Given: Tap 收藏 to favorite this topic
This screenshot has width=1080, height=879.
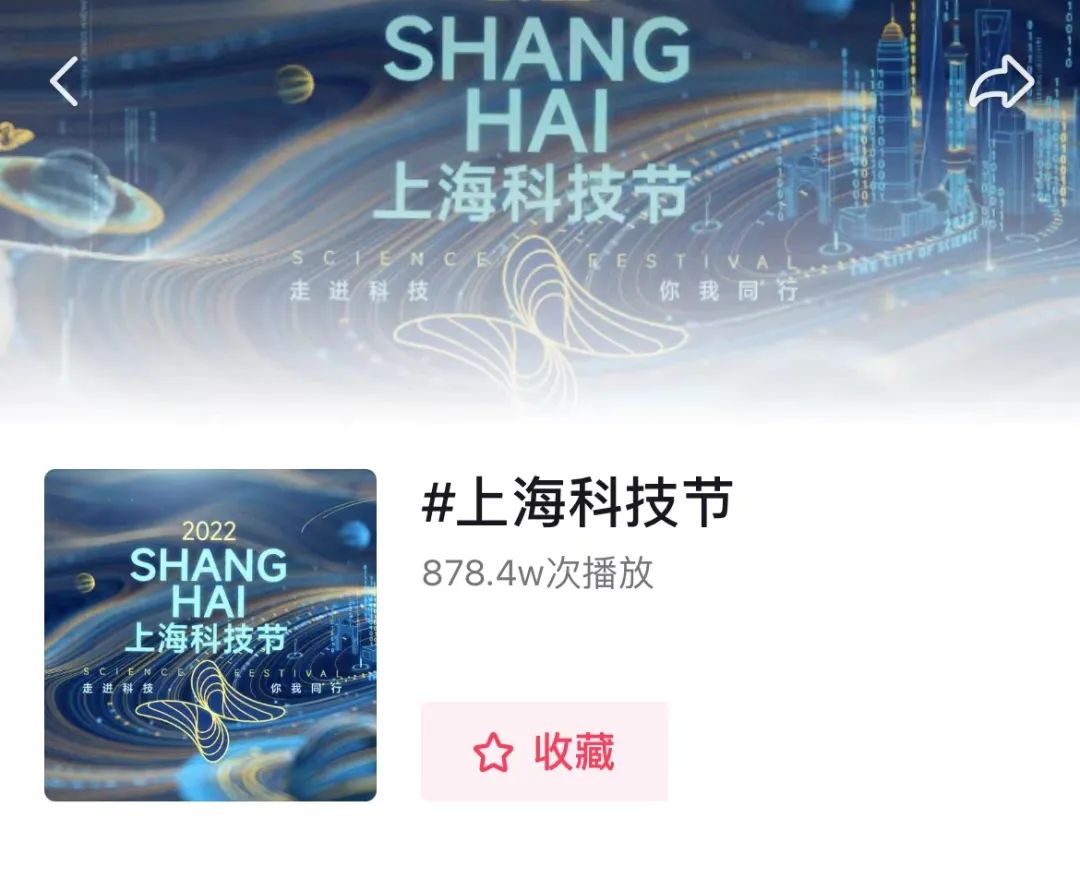Looking at the screenshot, I should (x=544, y=752).
